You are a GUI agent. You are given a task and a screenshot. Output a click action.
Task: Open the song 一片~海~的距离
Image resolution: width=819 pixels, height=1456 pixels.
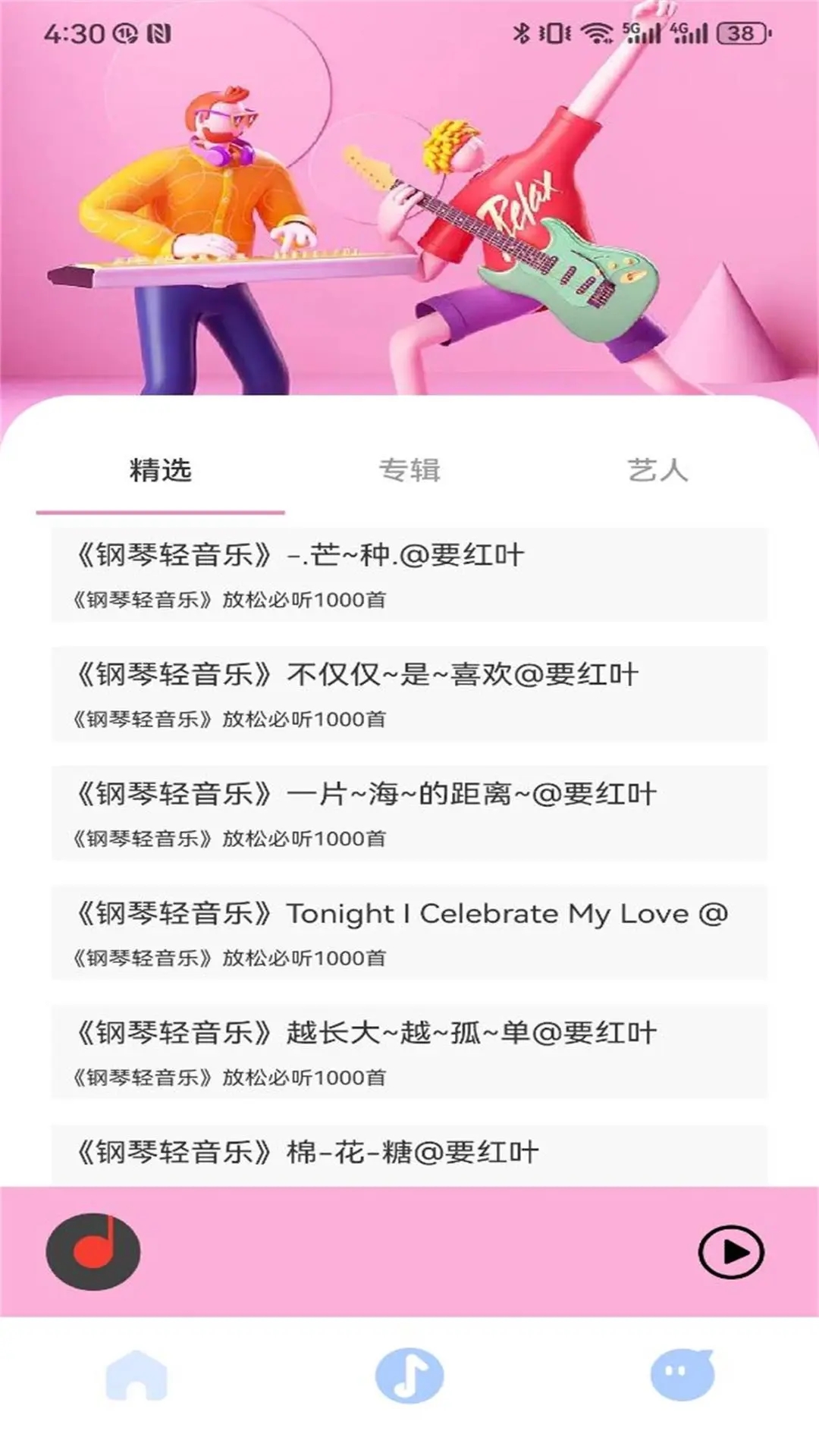(409, 813)
